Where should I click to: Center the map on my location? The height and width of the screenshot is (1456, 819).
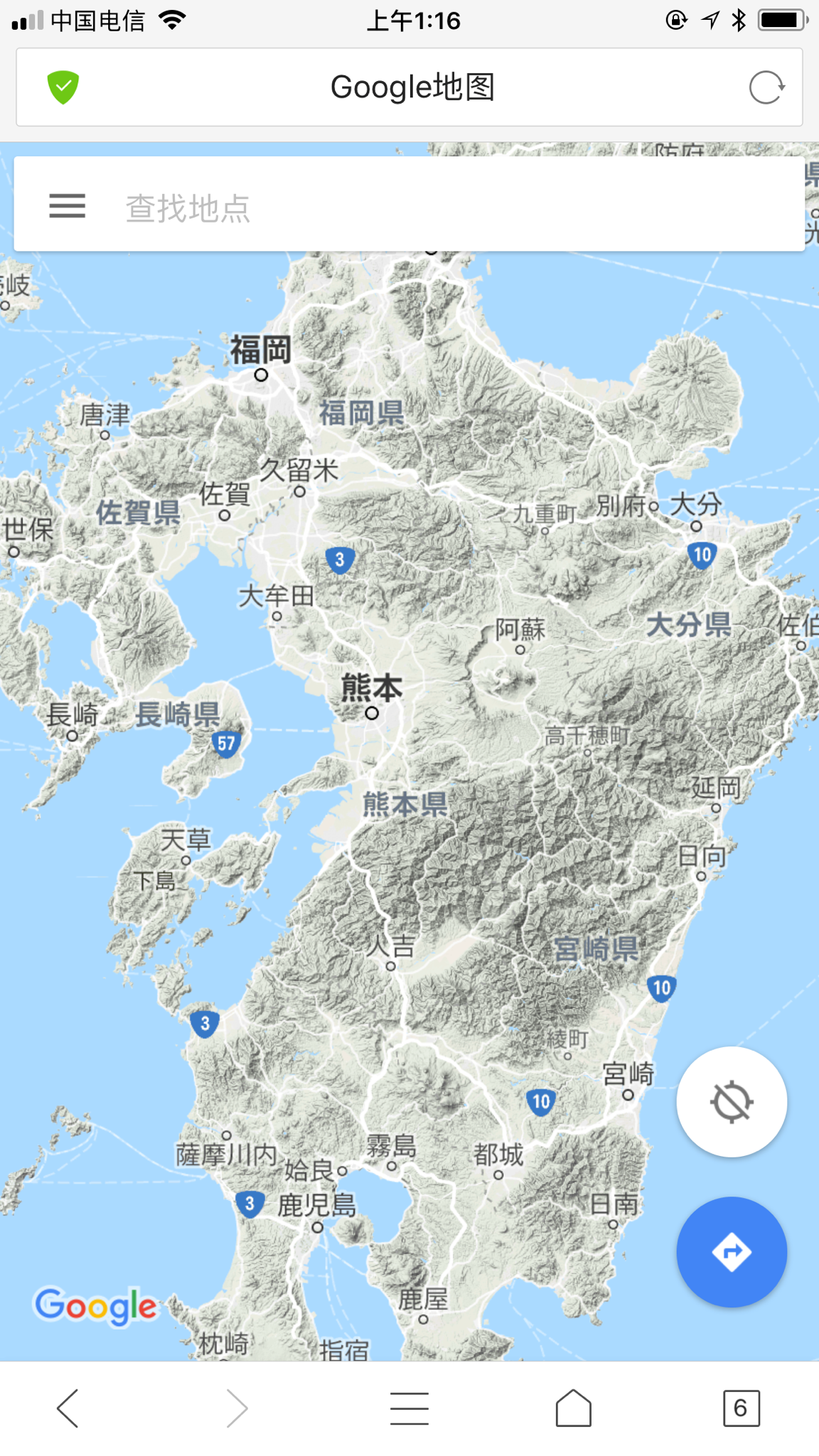click(x=732, y=1101)
